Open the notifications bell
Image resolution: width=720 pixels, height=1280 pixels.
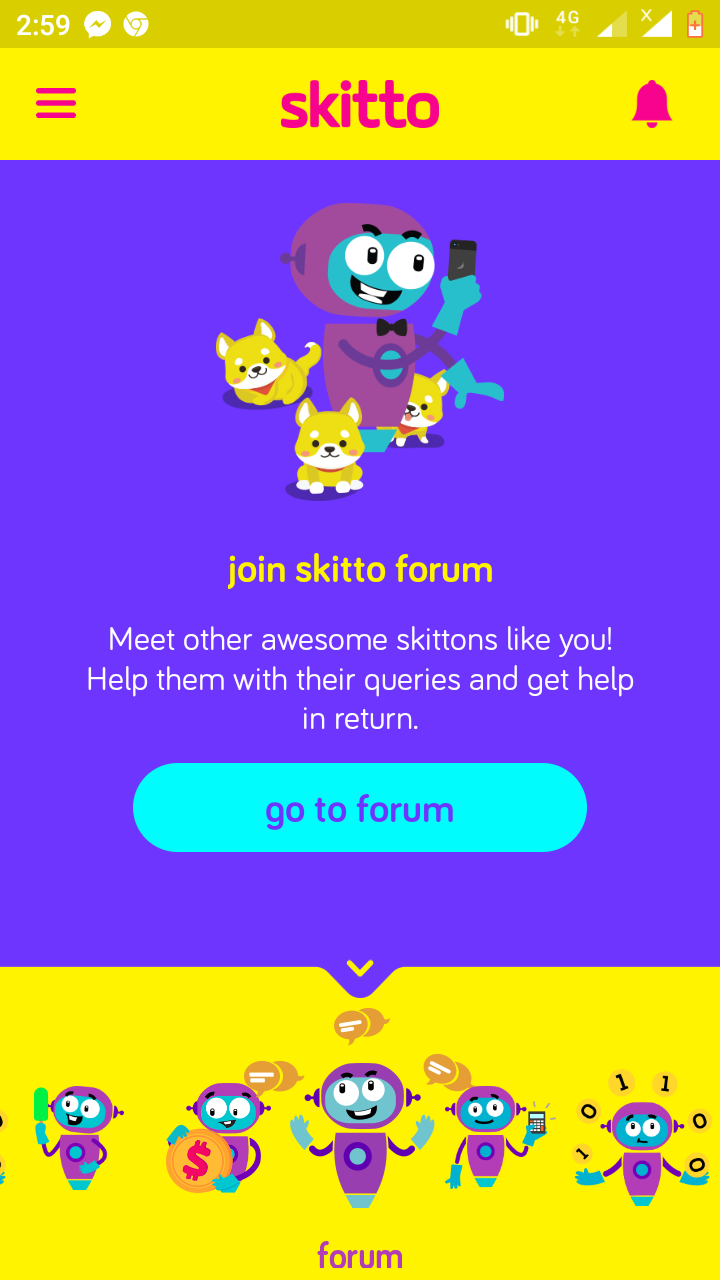[x=652, y=103]
